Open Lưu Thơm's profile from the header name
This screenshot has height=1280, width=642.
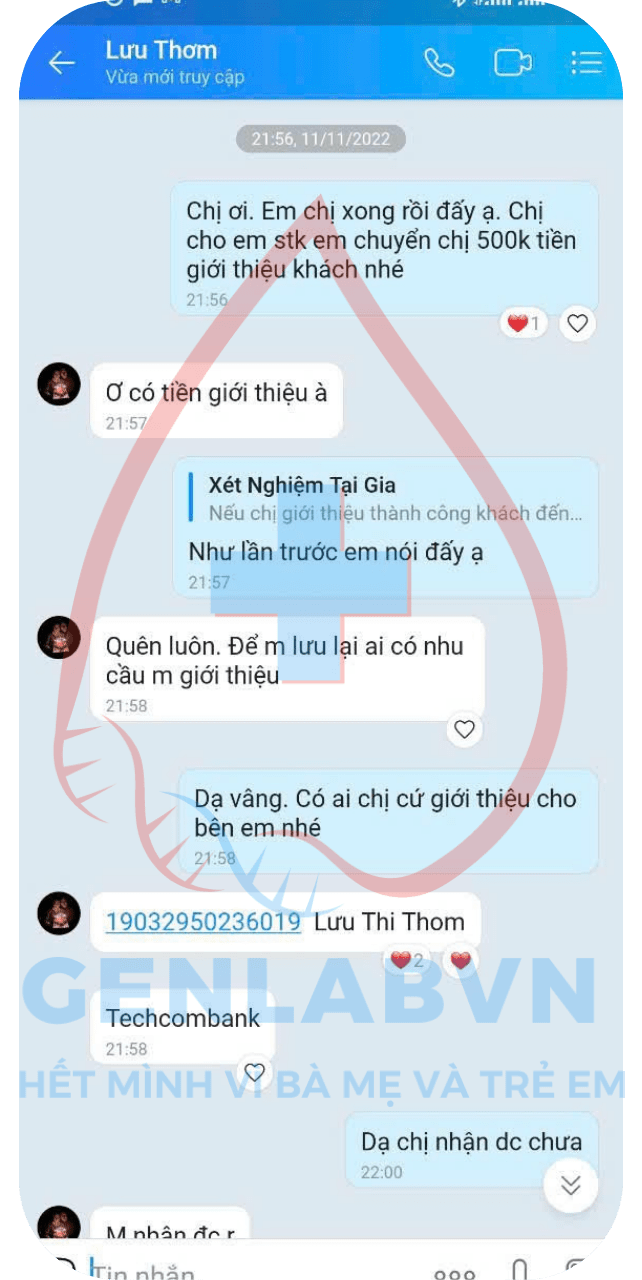pyautogui.click(x=162, y=51)
